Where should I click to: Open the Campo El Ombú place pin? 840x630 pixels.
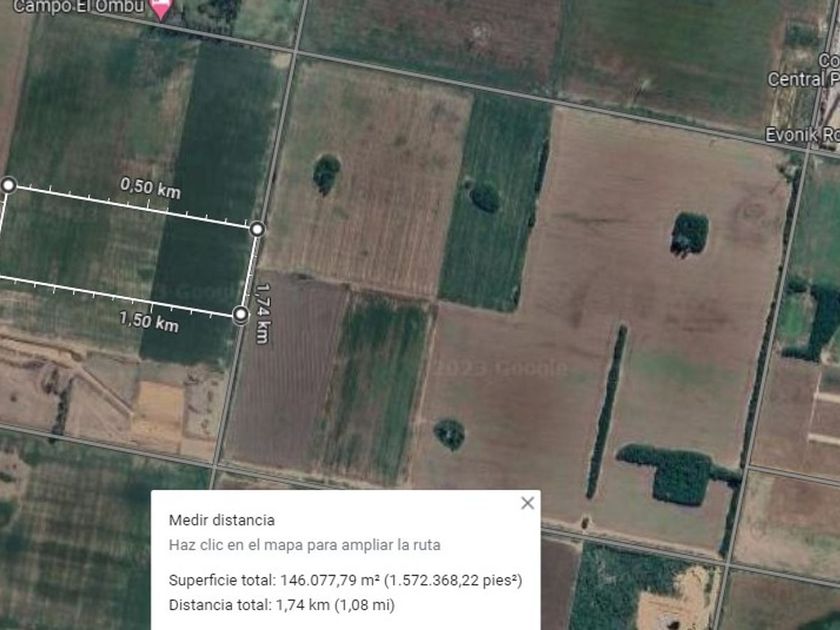click(161, 9)
